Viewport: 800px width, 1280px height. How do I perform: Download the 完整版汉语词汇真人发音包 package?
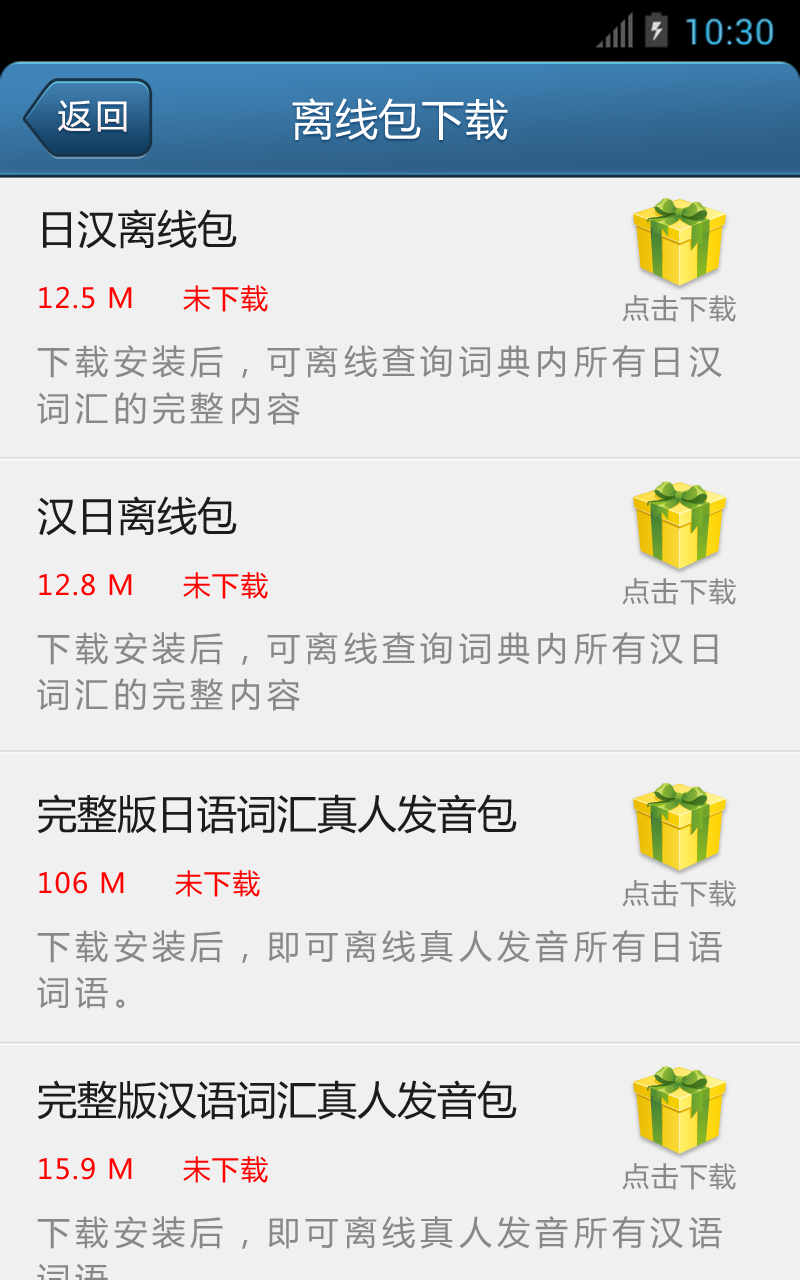pos(679,1111)
